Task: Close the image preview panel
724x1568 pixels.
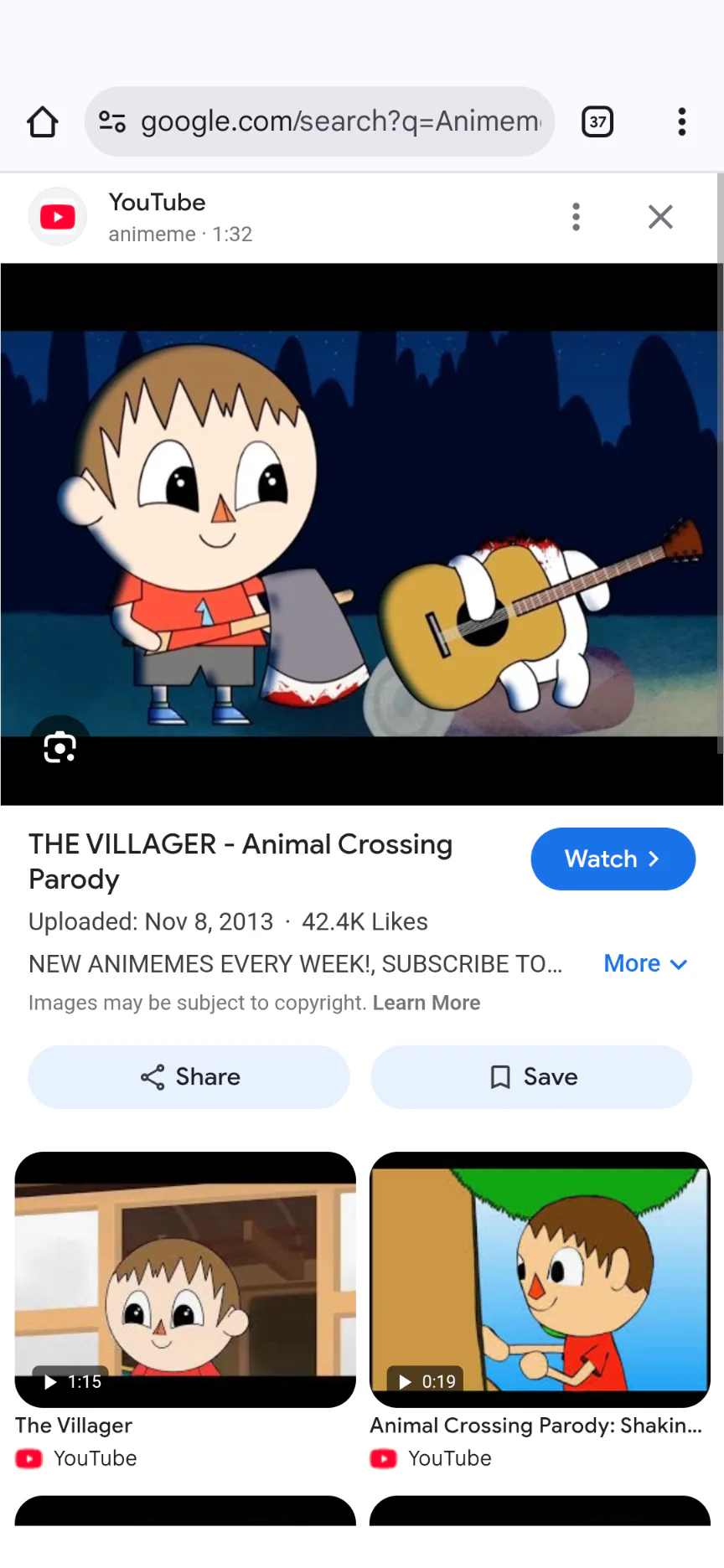Action: click(660, 217)
